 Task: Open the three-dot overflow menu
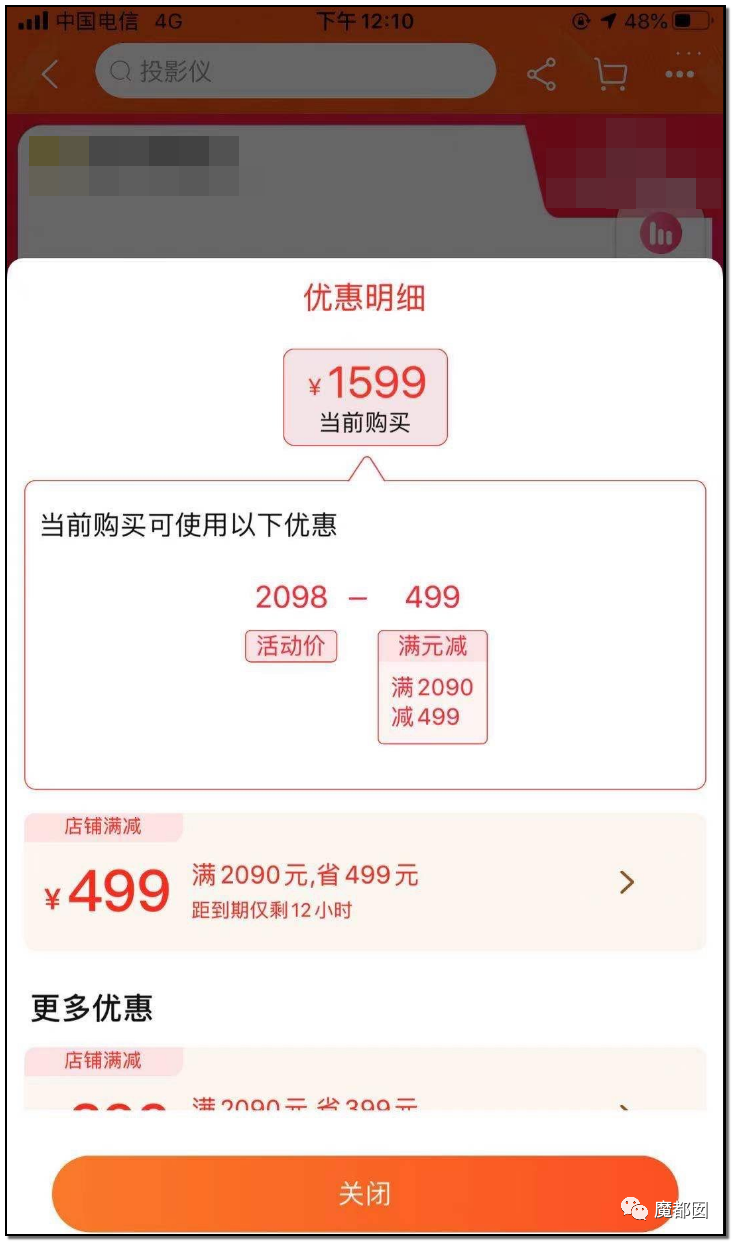click(x=680, y=74)
